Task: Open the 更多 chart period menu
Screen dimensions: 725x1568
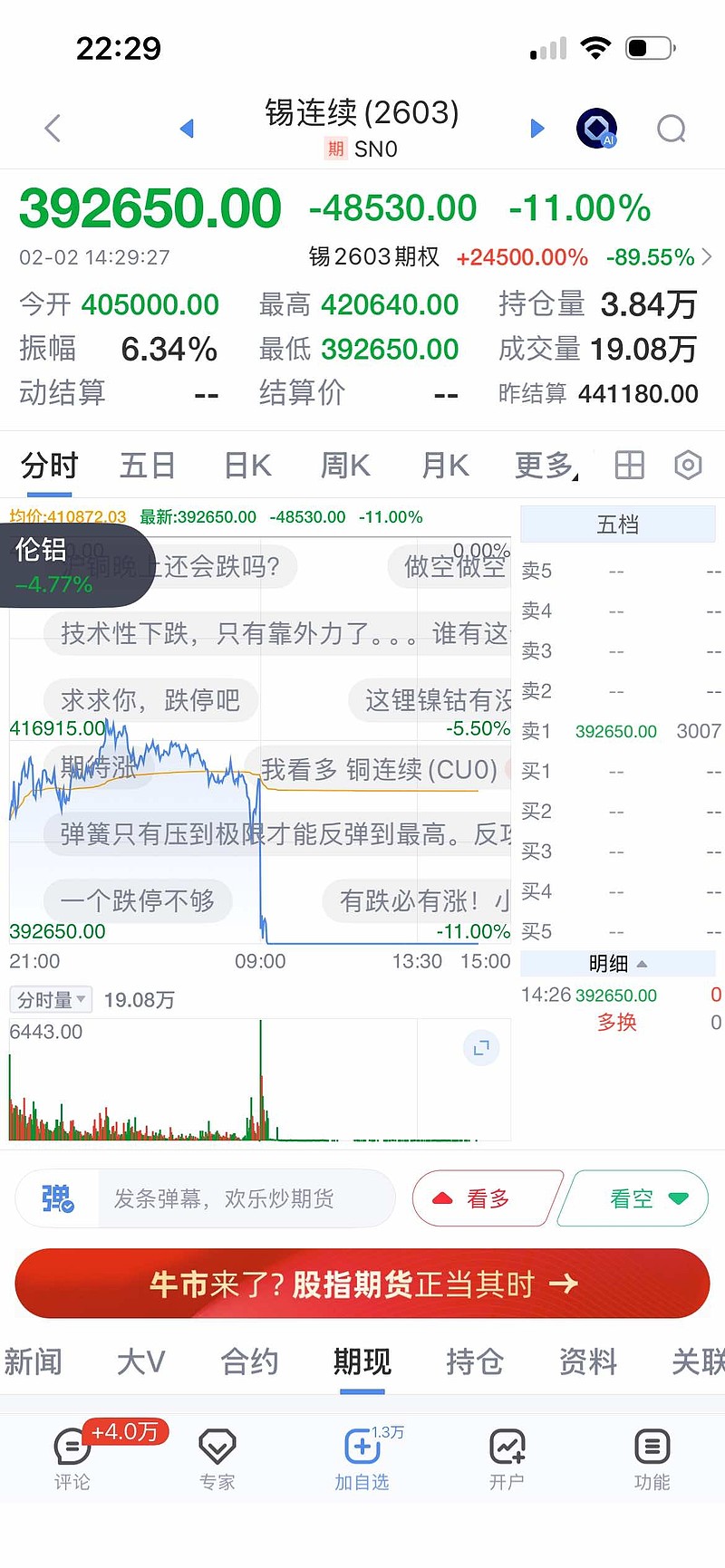Action: point(545,465)
